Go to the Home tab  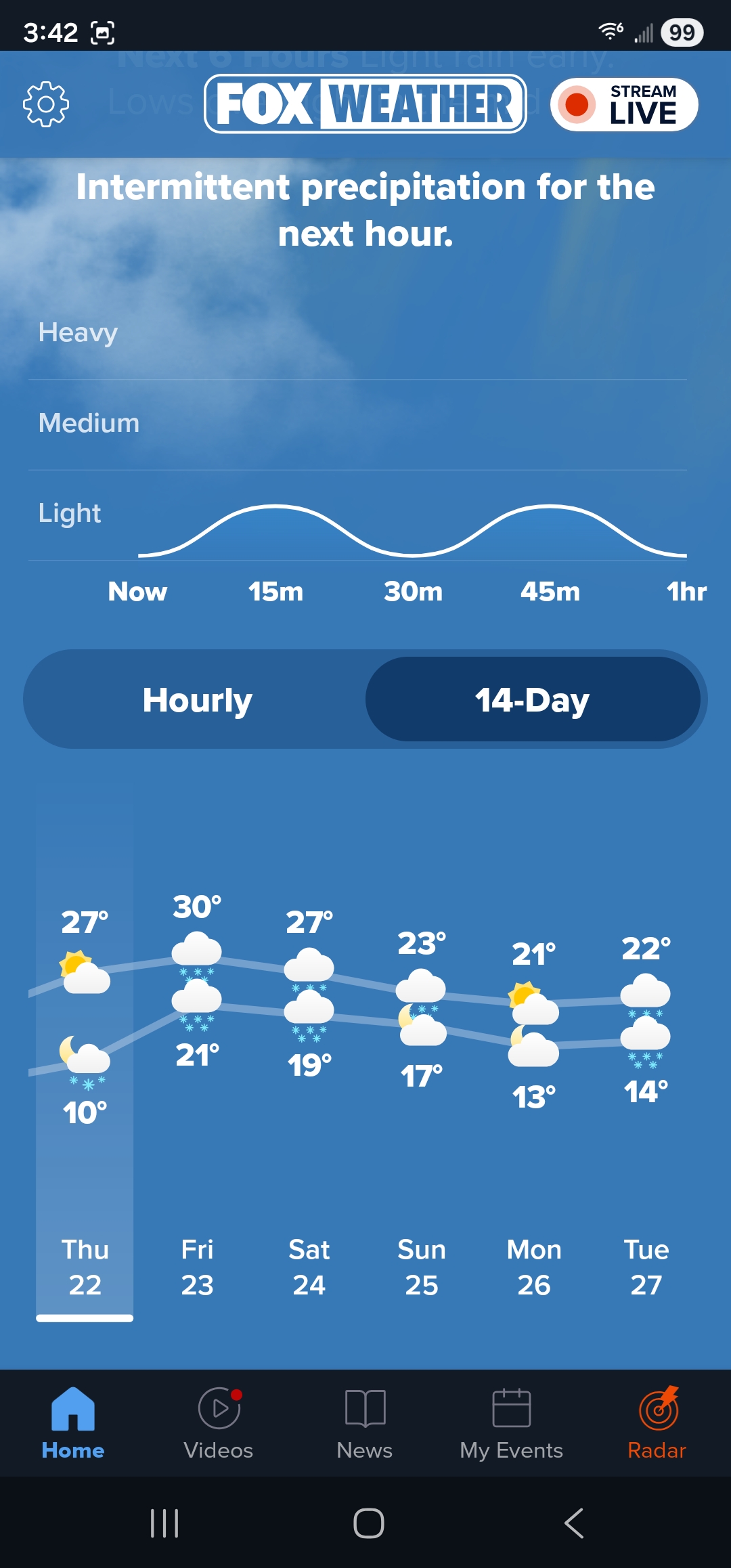coord(73,1423)
